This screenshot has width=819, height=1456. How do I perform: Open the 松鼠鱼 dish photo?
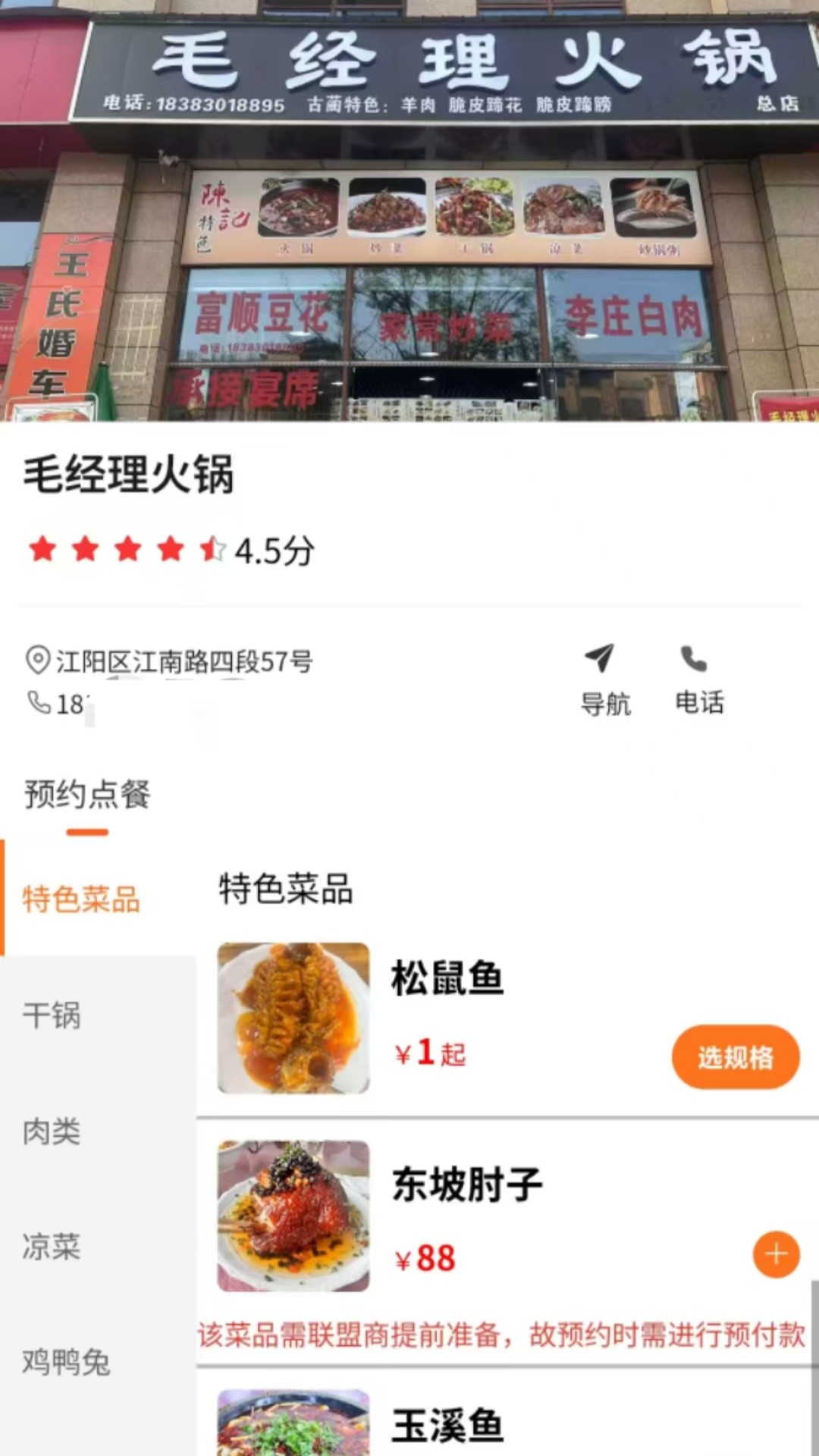click(x=293, y=1017)
